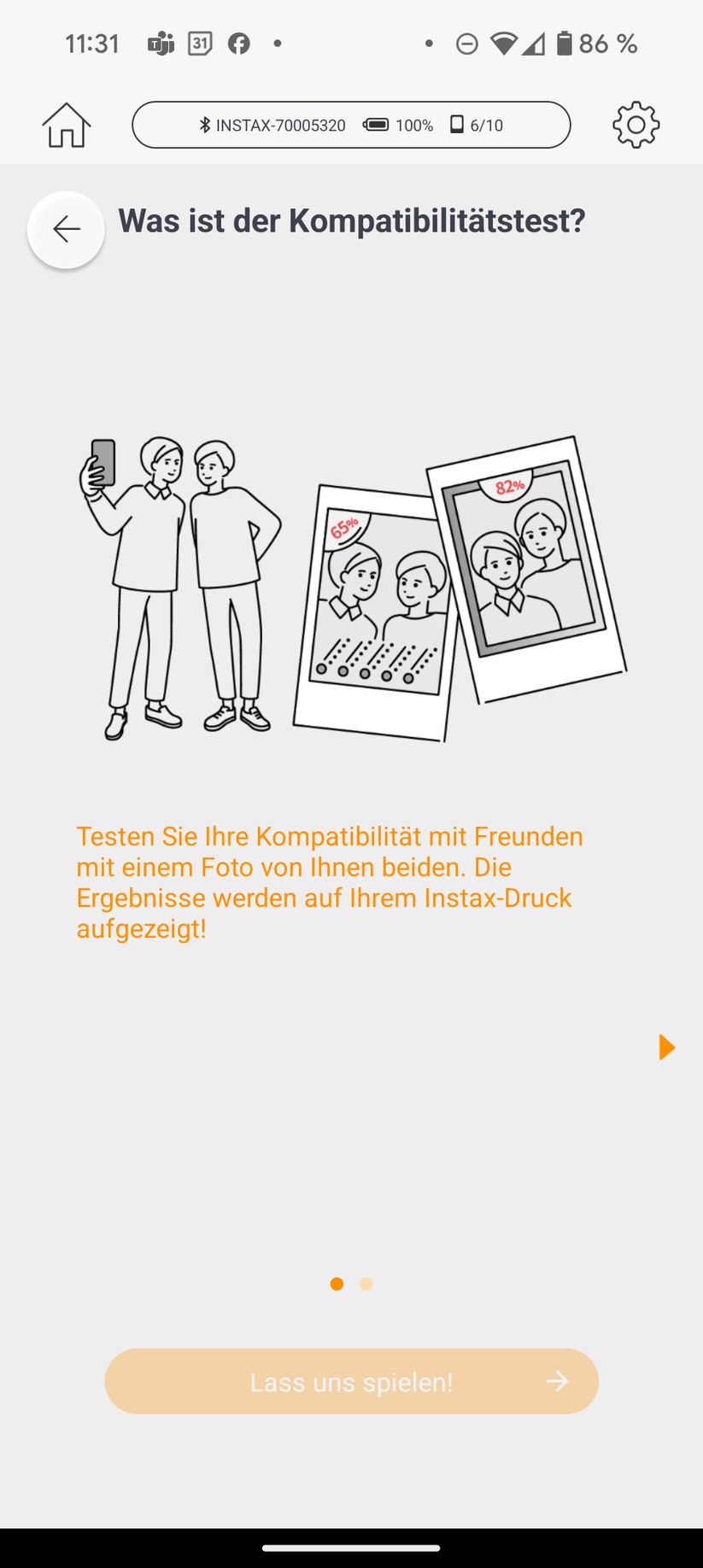The width and height of the screenshot is (703, 1568).
Task: Open Facebook notification icon in status bar
Action: 239,43
